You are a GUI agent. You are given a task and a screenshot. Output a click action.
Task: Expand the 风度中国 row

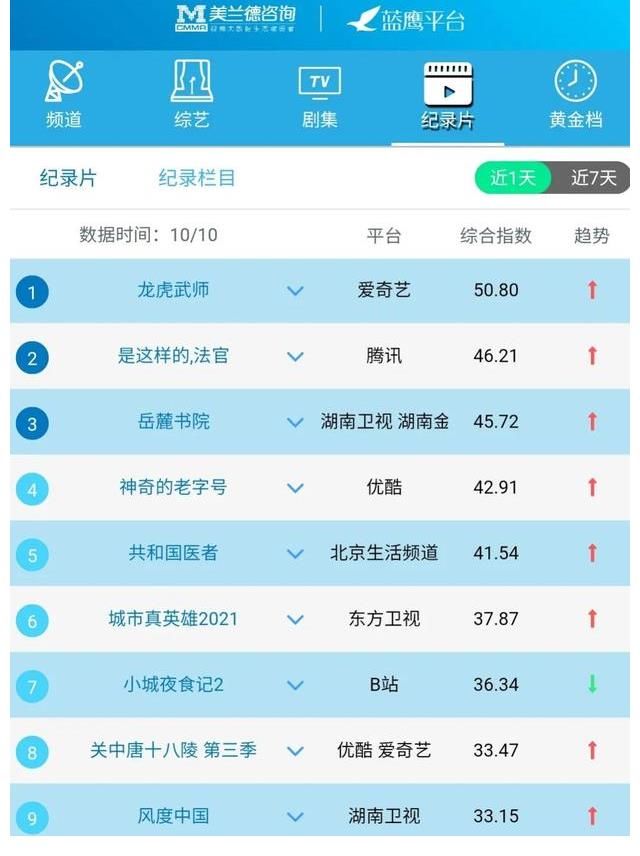point(295,816)
